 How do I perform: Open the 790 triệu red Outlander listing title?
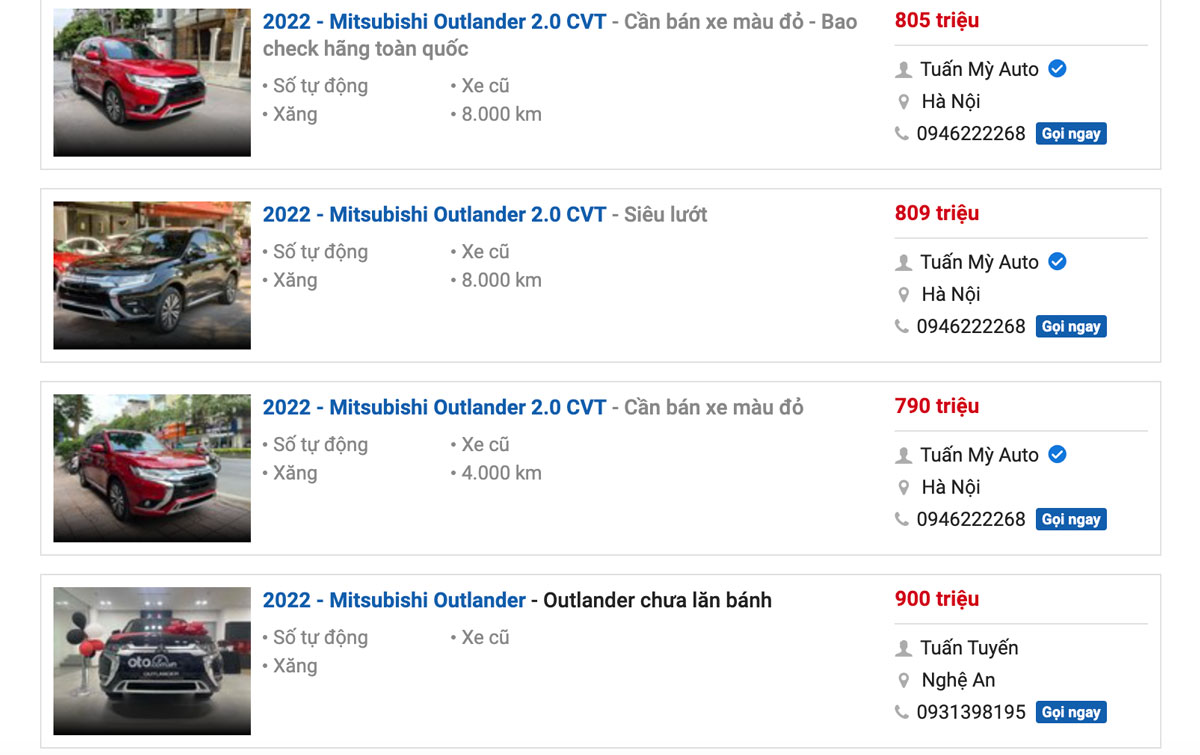coord(434,408)
